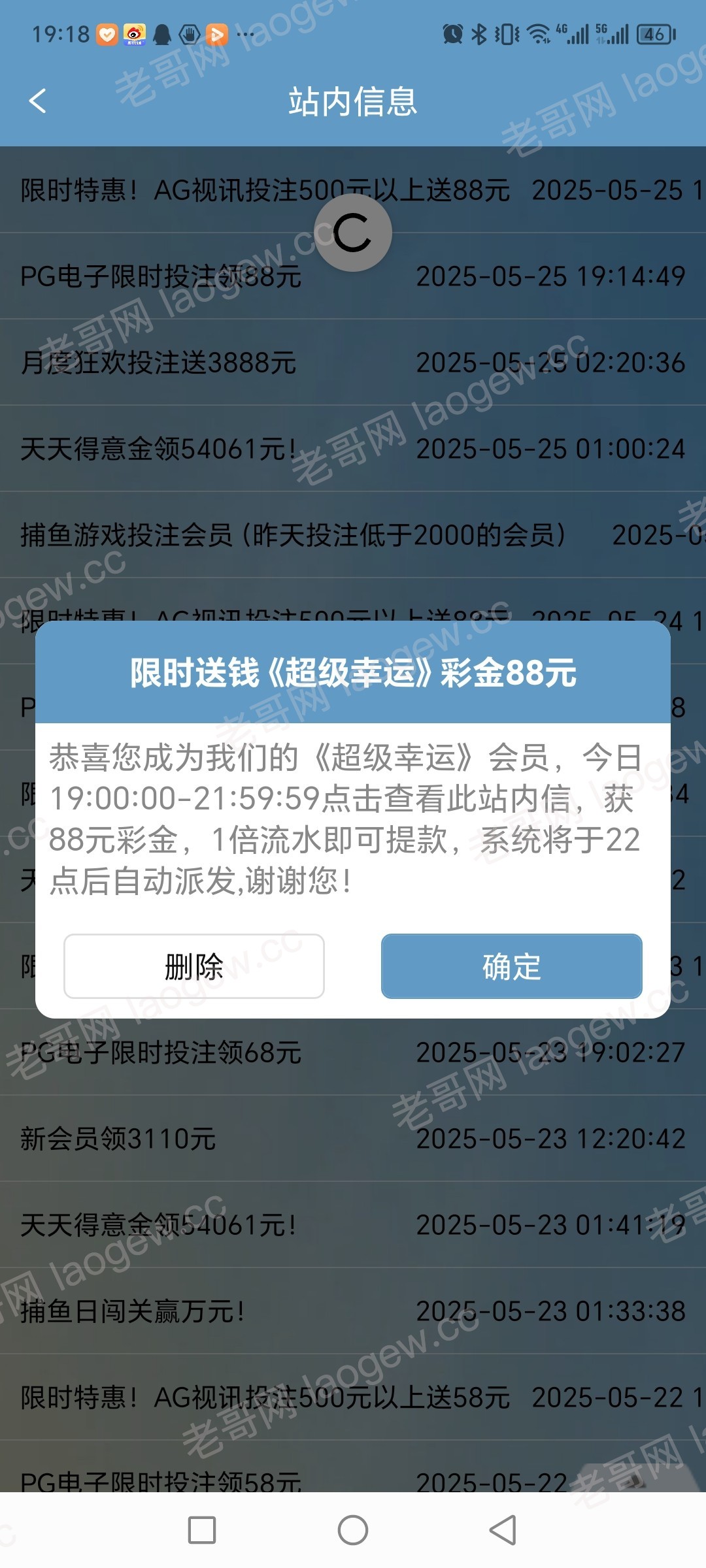Viewport: 706px width, 1568px height.
Task: Open the 新会员领3110元 message
Action: (x=353, y=1139)
